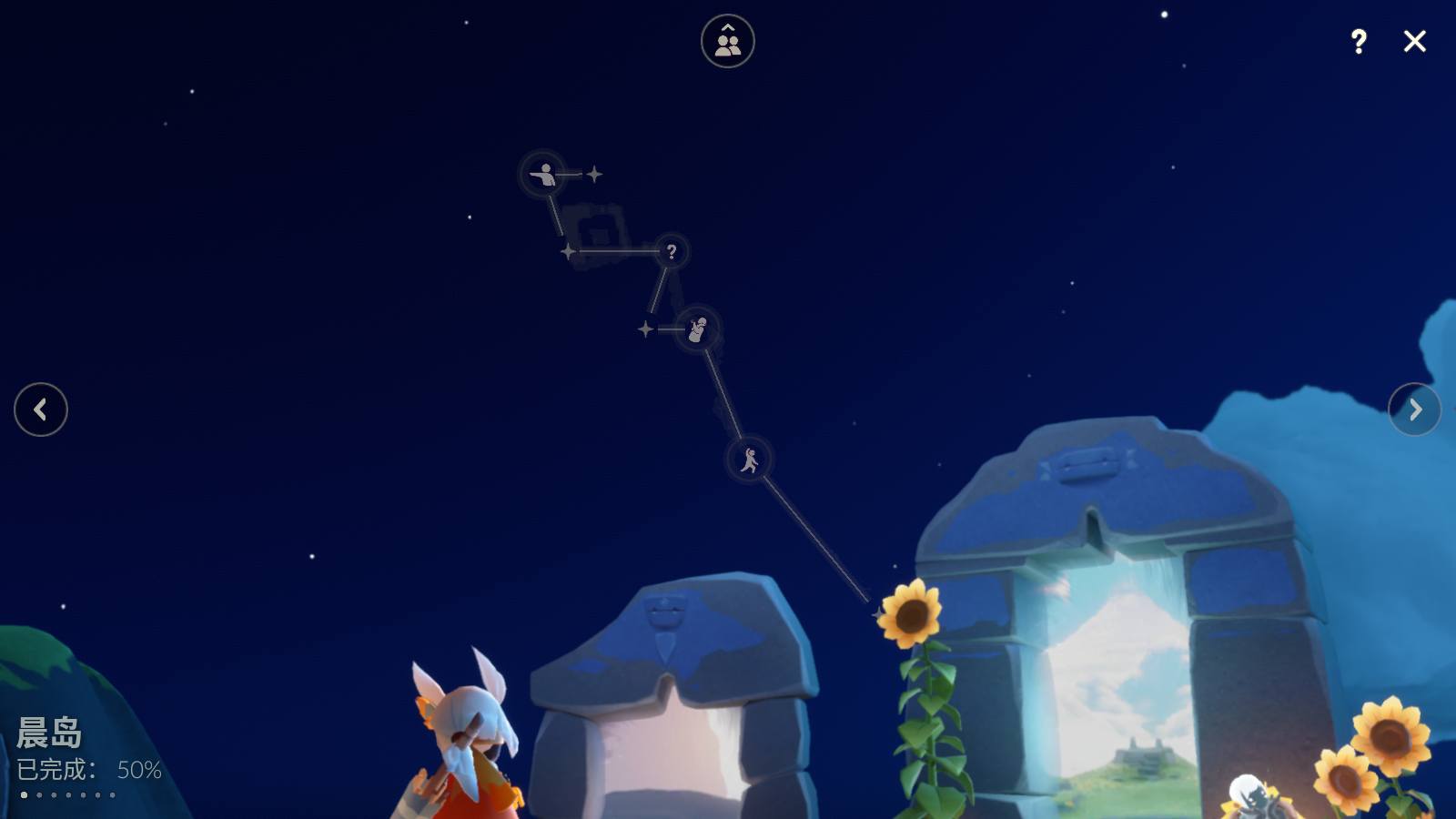Go to the previous constellation
The width and height of the screenshot is (1456, 819).
pos(41,409)
